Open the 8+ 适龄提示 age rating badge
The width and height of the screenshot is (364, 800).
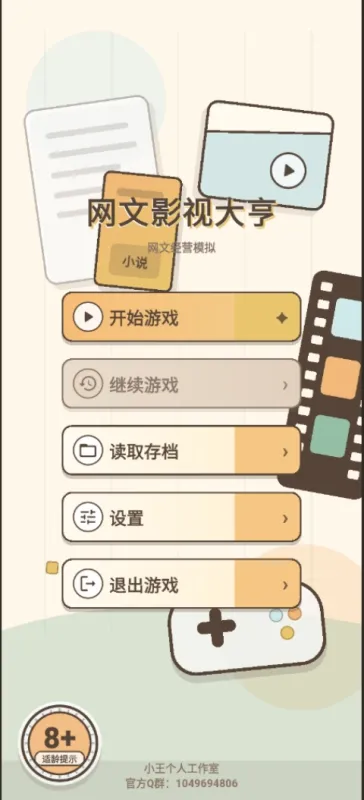click(x=60, y=743)
